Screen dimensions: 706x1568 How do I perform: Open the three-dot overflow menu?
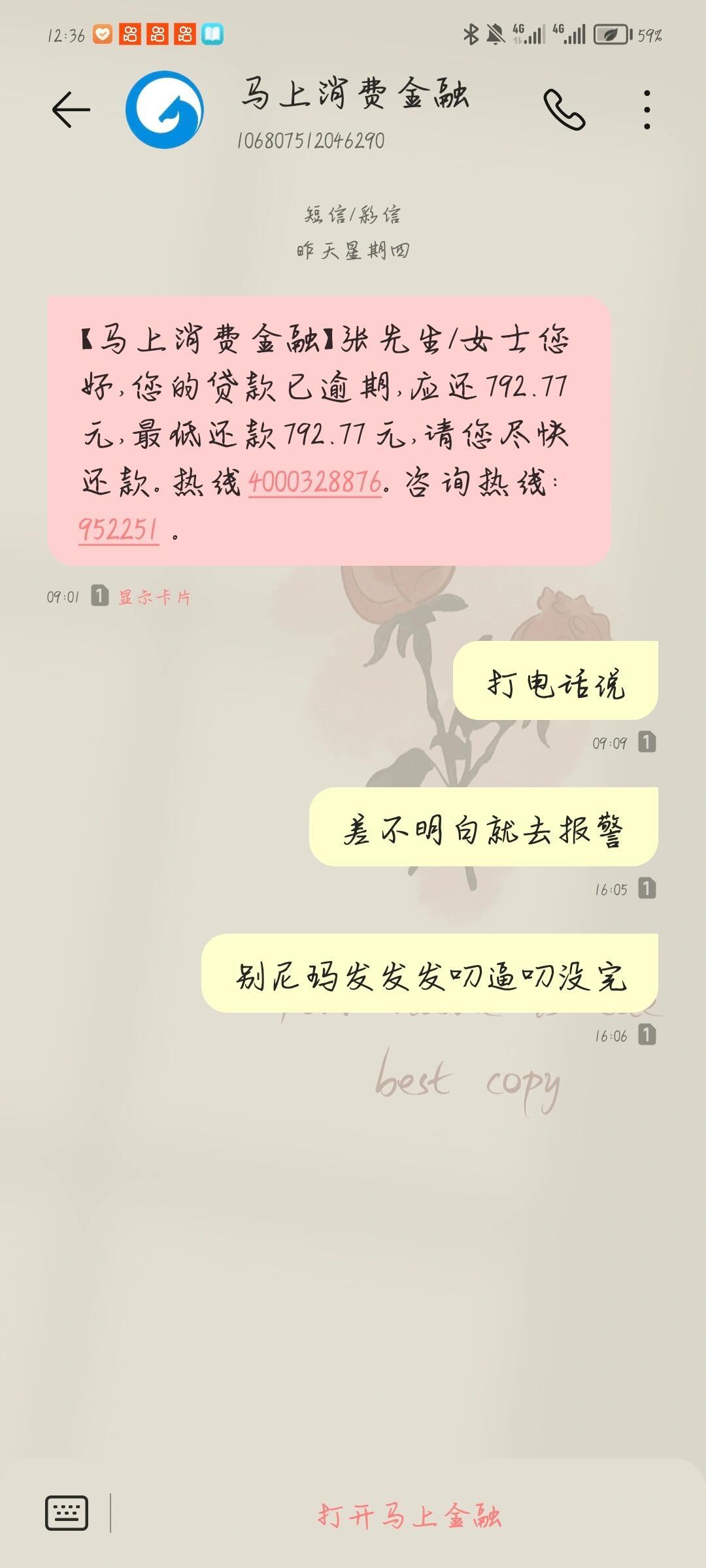tap(646, 110)
